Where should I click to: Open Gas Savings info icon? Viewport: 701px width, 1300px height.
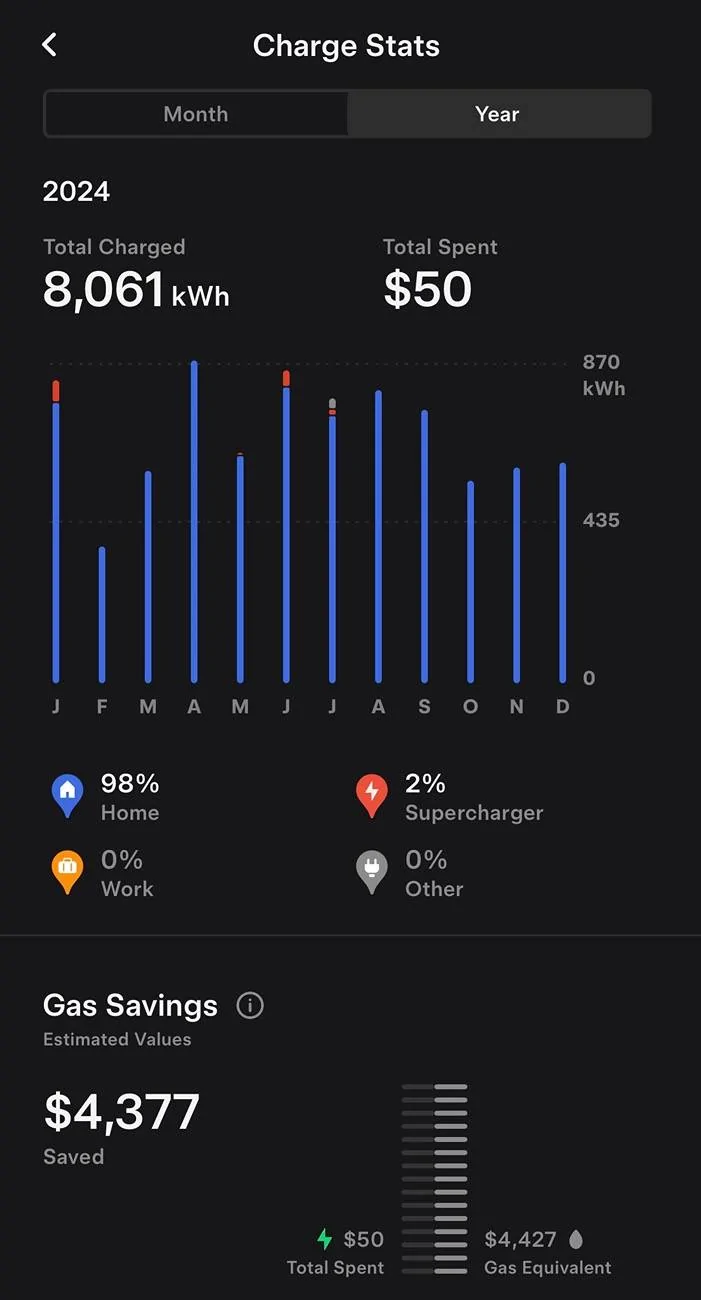point(250,1005)
